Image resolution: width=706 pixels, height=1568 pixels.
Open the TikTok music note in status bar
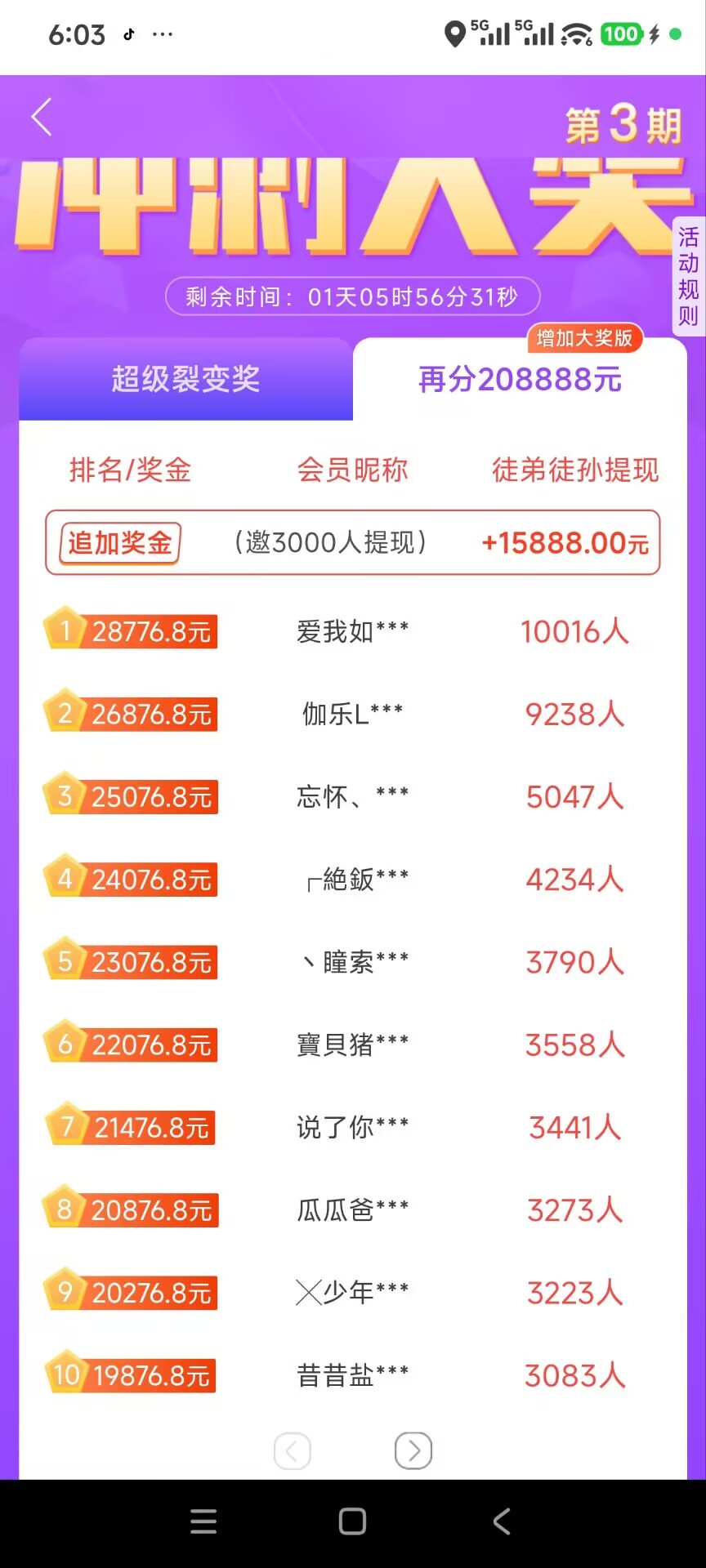click(x=128, y=34)
